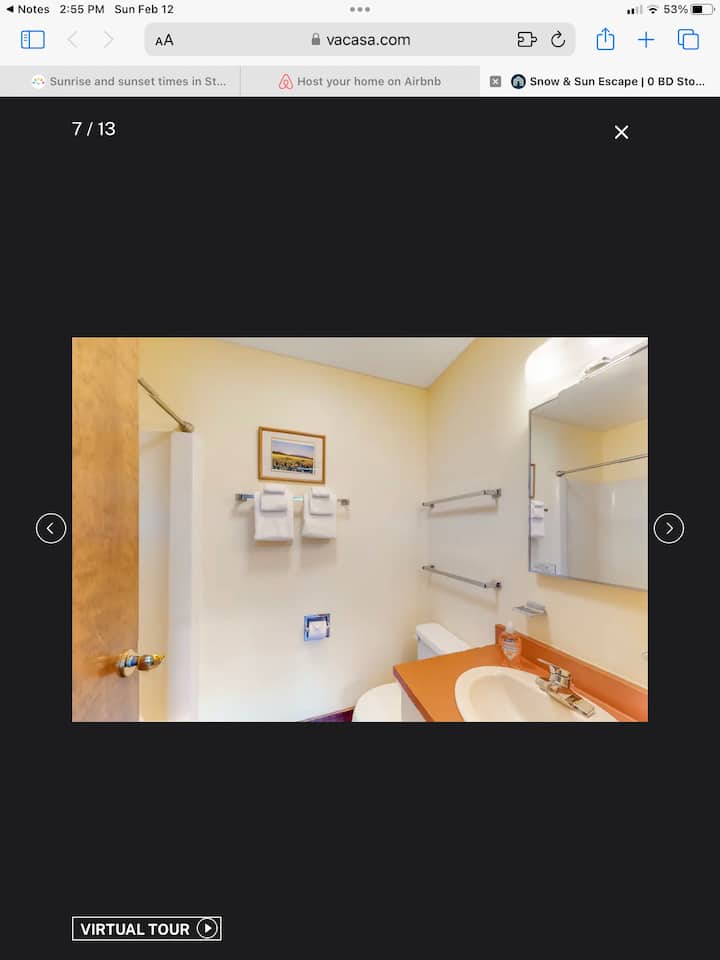Go back to previous page
Viewport: 720px width, 960px height.
pos(72,40)
